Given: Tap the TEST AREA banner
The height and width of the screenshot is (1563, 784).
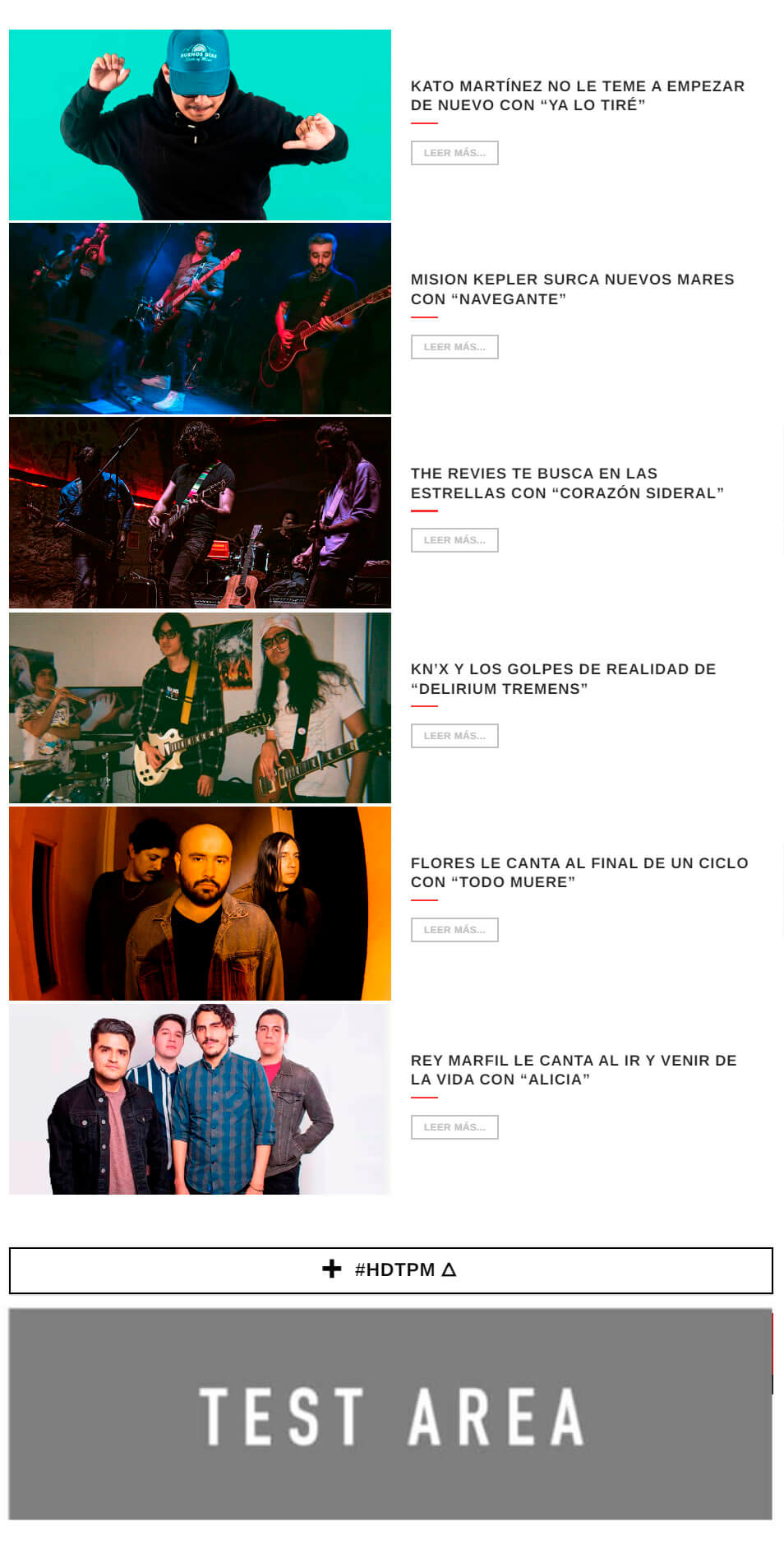Looking at the screenshot, I should (390, 1414).
